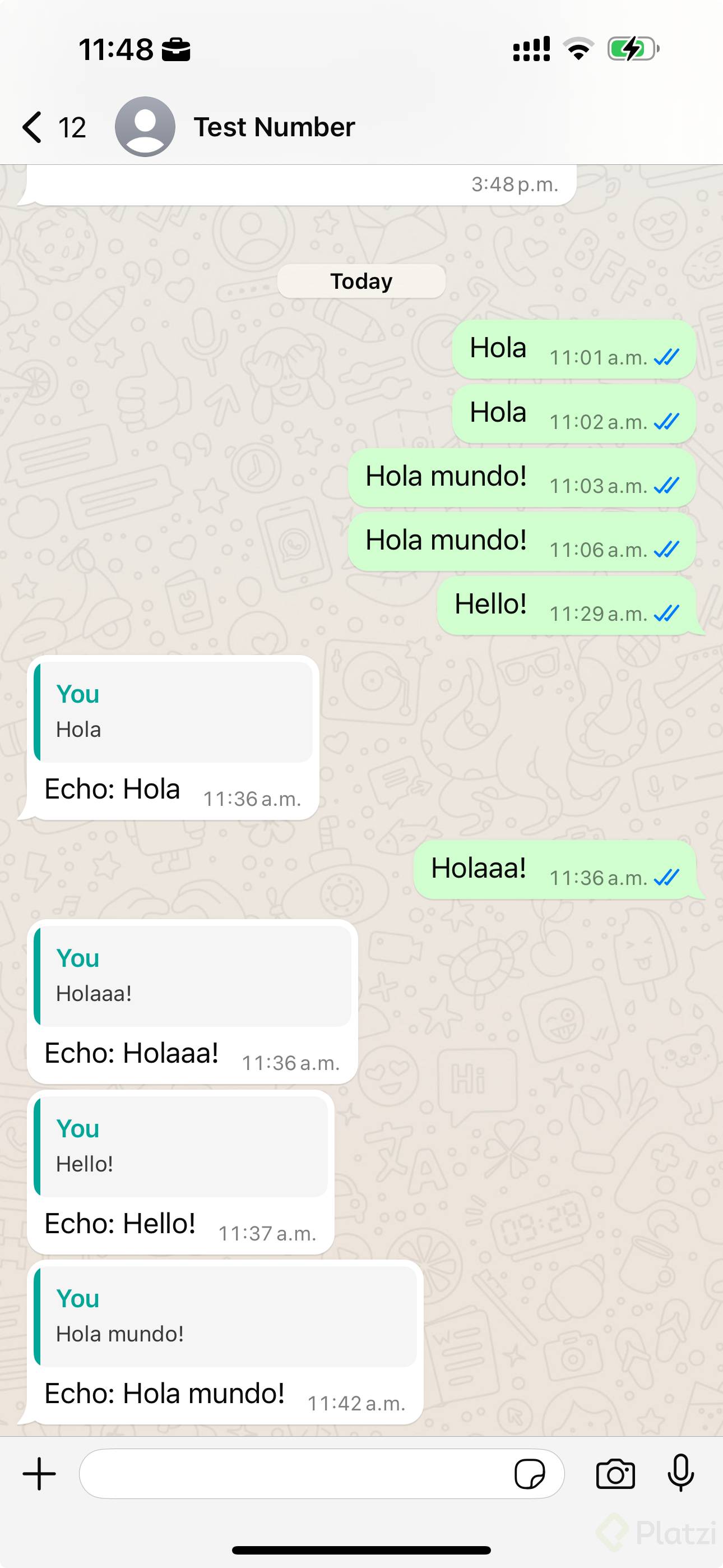Open Test Number contact info
The image size is (723, 1568).
pos(274,127)
